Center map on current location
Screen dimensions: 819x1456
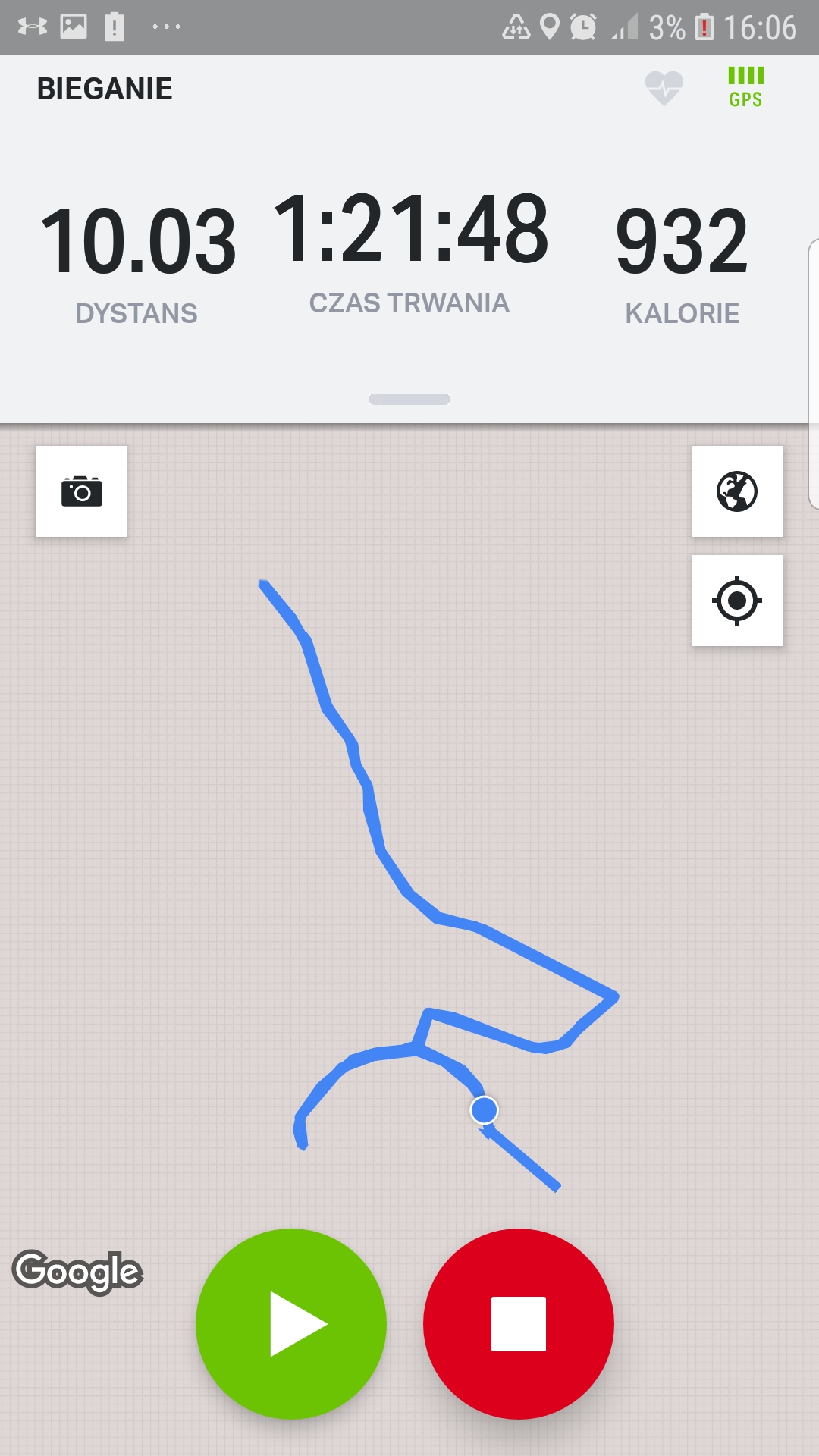pyautogui.click(x=736, y=601)
